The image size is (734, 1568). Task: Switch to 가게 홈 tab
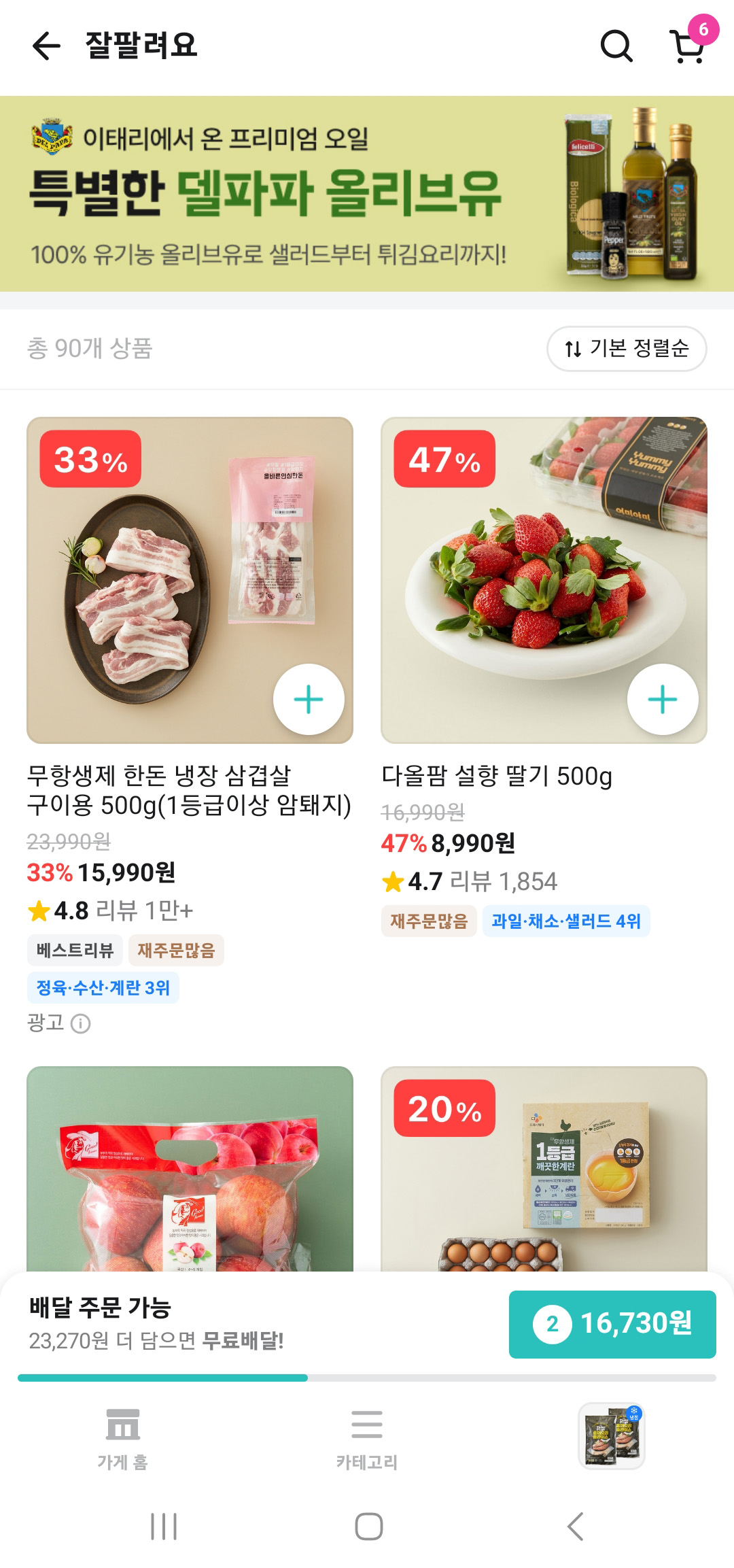[x=122, y=1438]
